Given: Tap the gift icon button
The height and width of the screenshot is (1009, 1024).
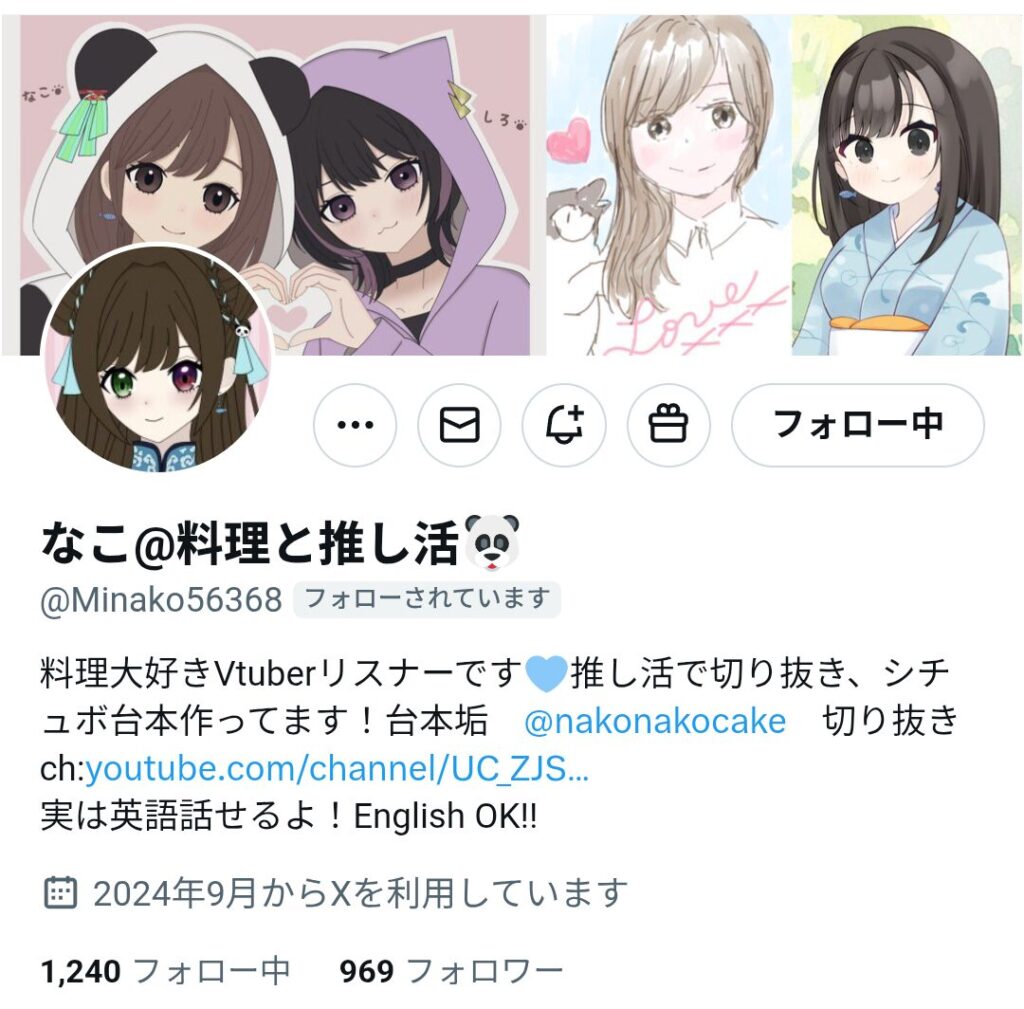Looking at the screenshot, I should 668,425.
